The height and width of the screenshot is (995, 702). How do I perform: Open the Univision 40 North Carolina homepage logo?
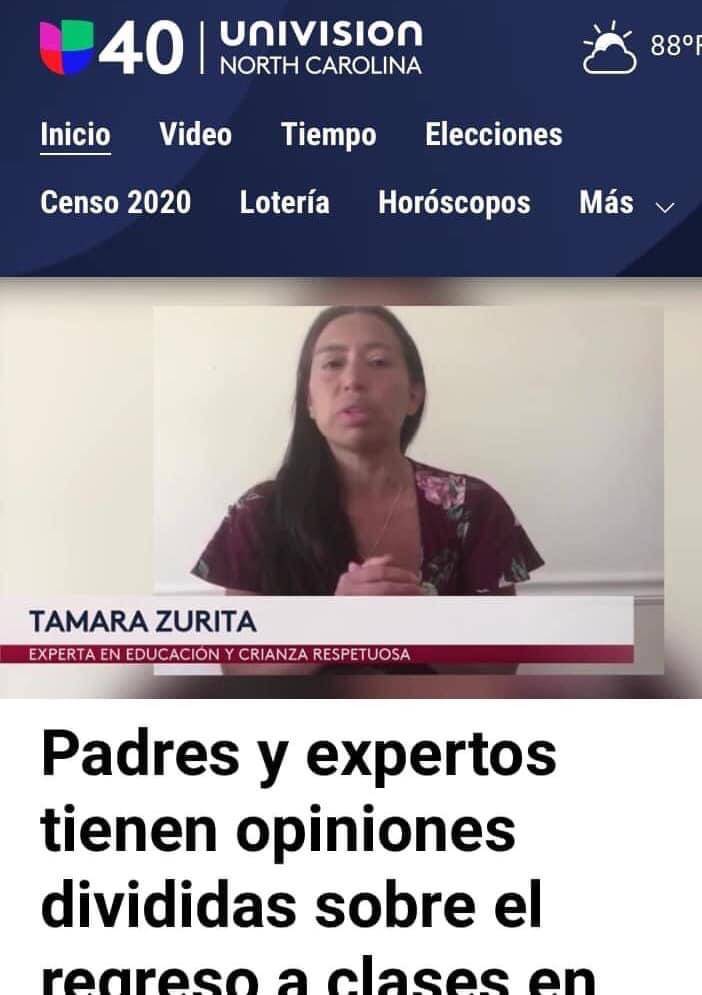[230, 48]
